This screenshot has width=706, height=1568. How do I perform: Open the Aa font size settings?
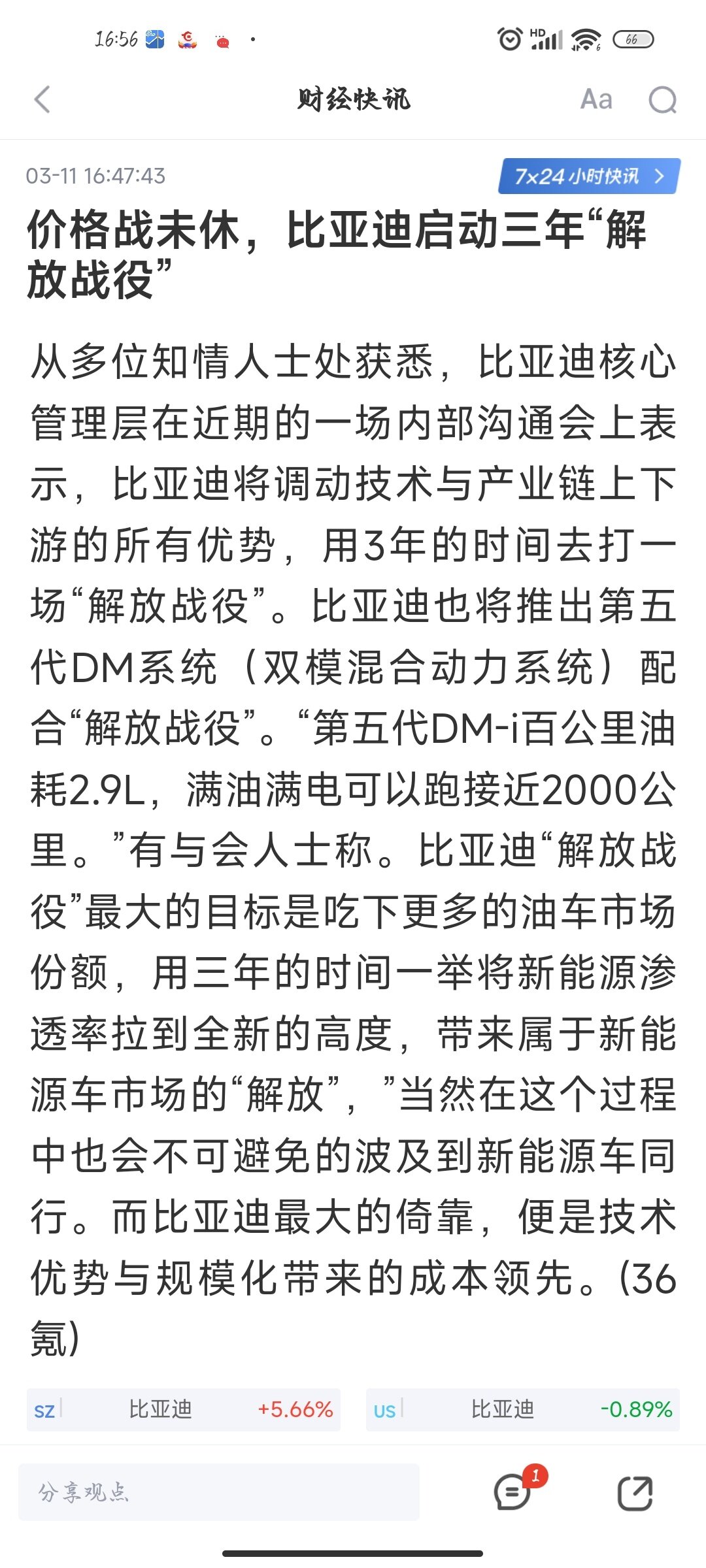(596, 100)
